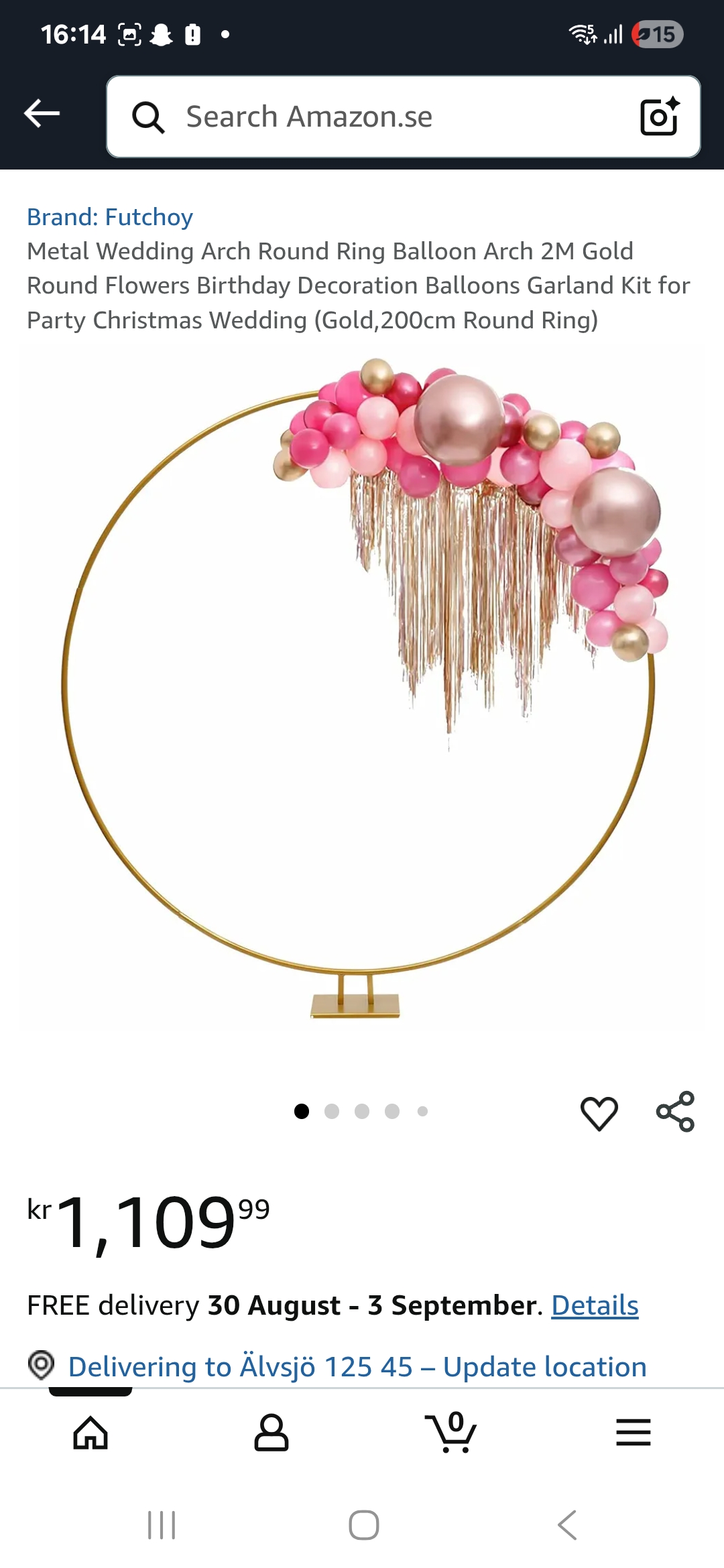This screenshot has height=1568, width=724.
Task: Switch to the Home tab
Action: [90, 1433]
